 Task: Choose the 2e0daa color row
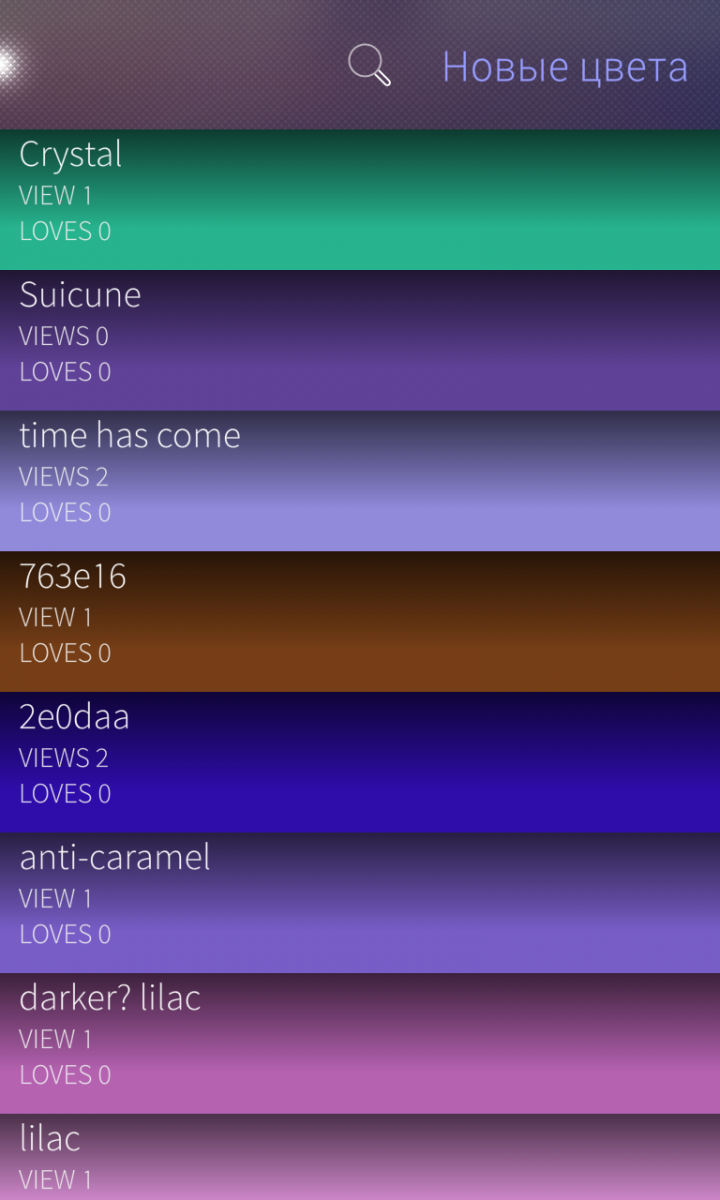coord(360,762)
